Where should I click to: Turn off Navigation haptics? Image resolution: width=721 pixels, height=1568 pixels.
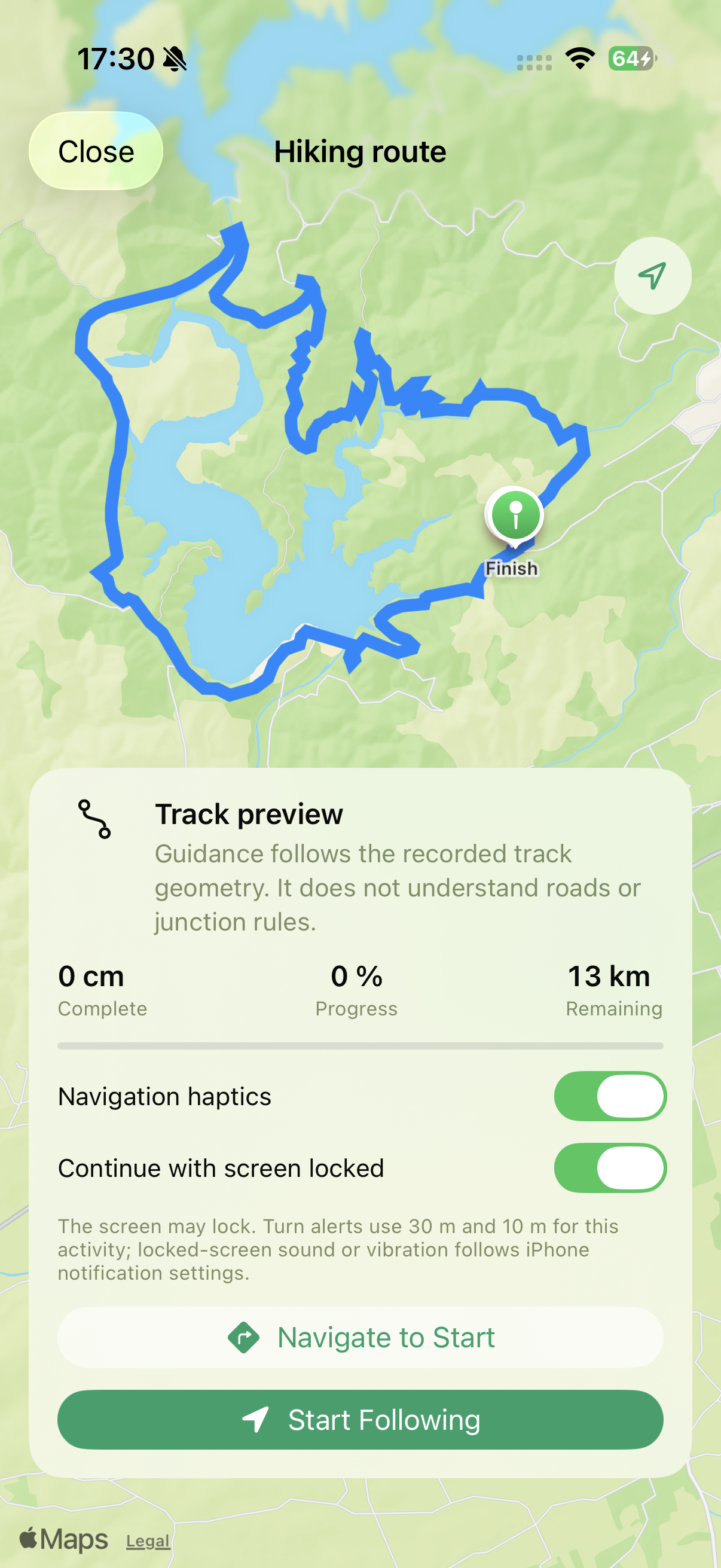tap(610, 1096)
